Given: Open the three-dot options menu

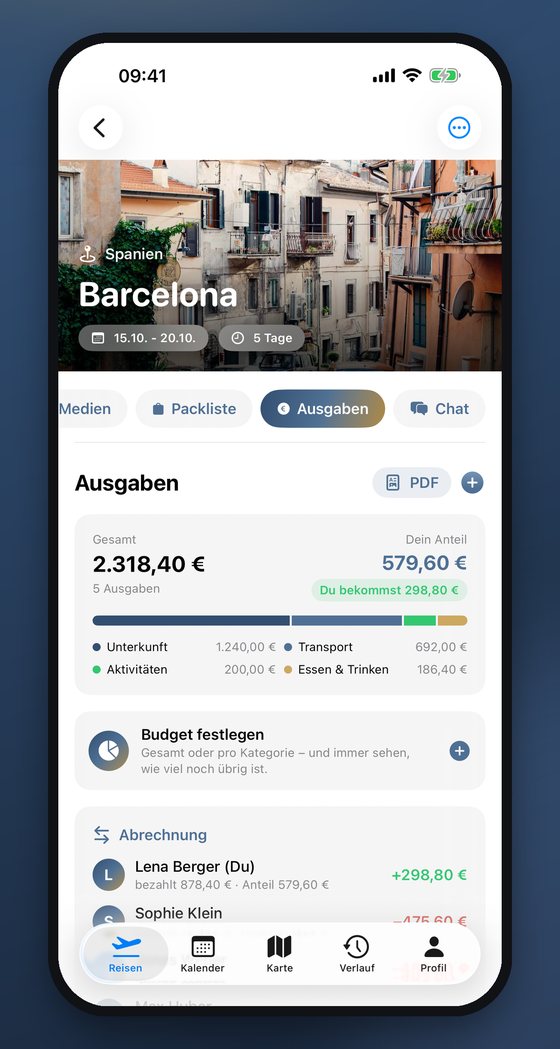Looking at the screenshot, I should coord(459,128).
